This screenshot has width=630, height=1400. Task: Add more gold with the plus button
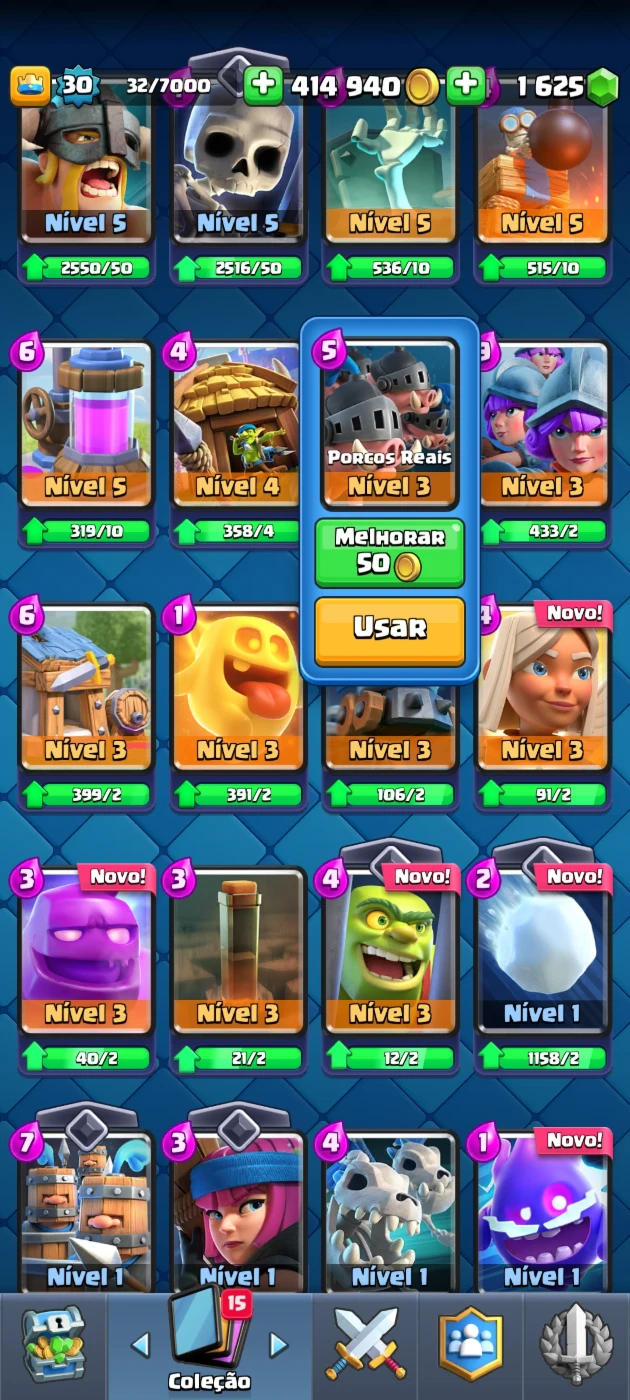click(263, 86)
